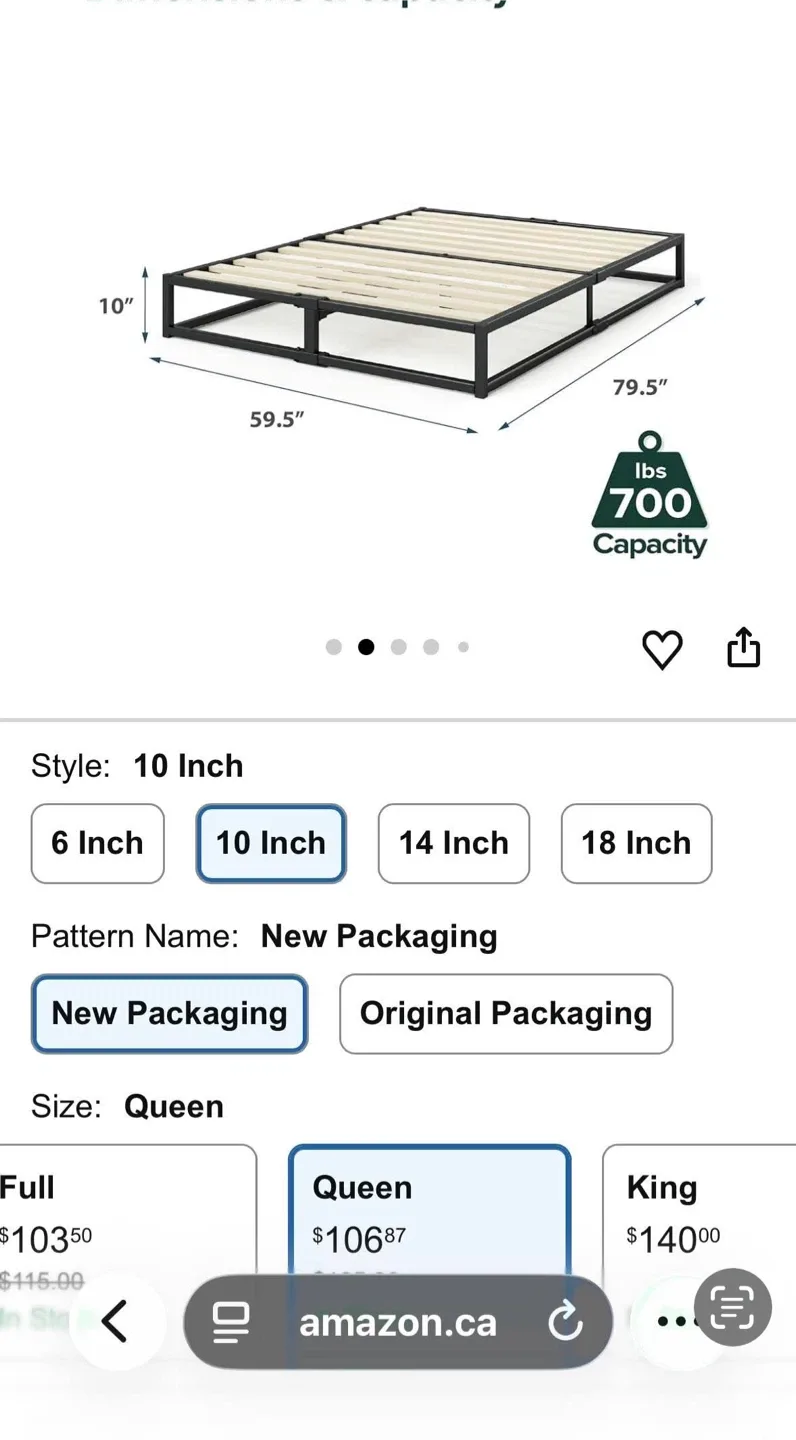The height and width of the screenshot is (1440, 796).
Task: Tap the heart icon to add to wishlist
Action: point(662,648)
